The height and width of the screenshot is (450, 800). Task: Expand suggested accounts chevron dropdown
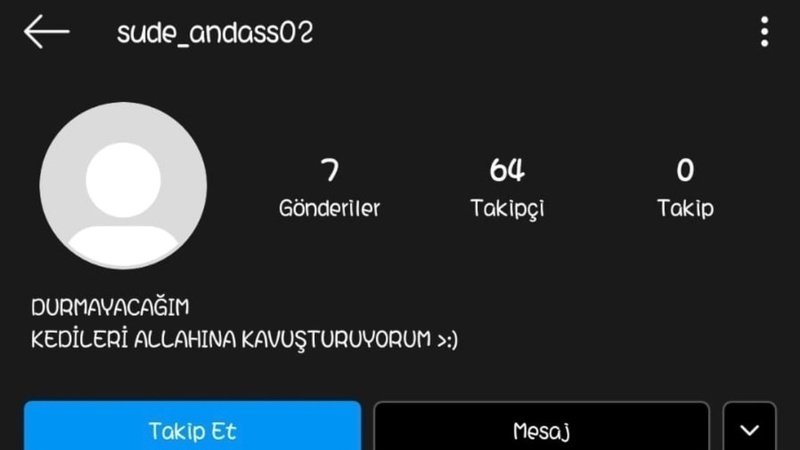pyautogui.click(x=749, y=430)
